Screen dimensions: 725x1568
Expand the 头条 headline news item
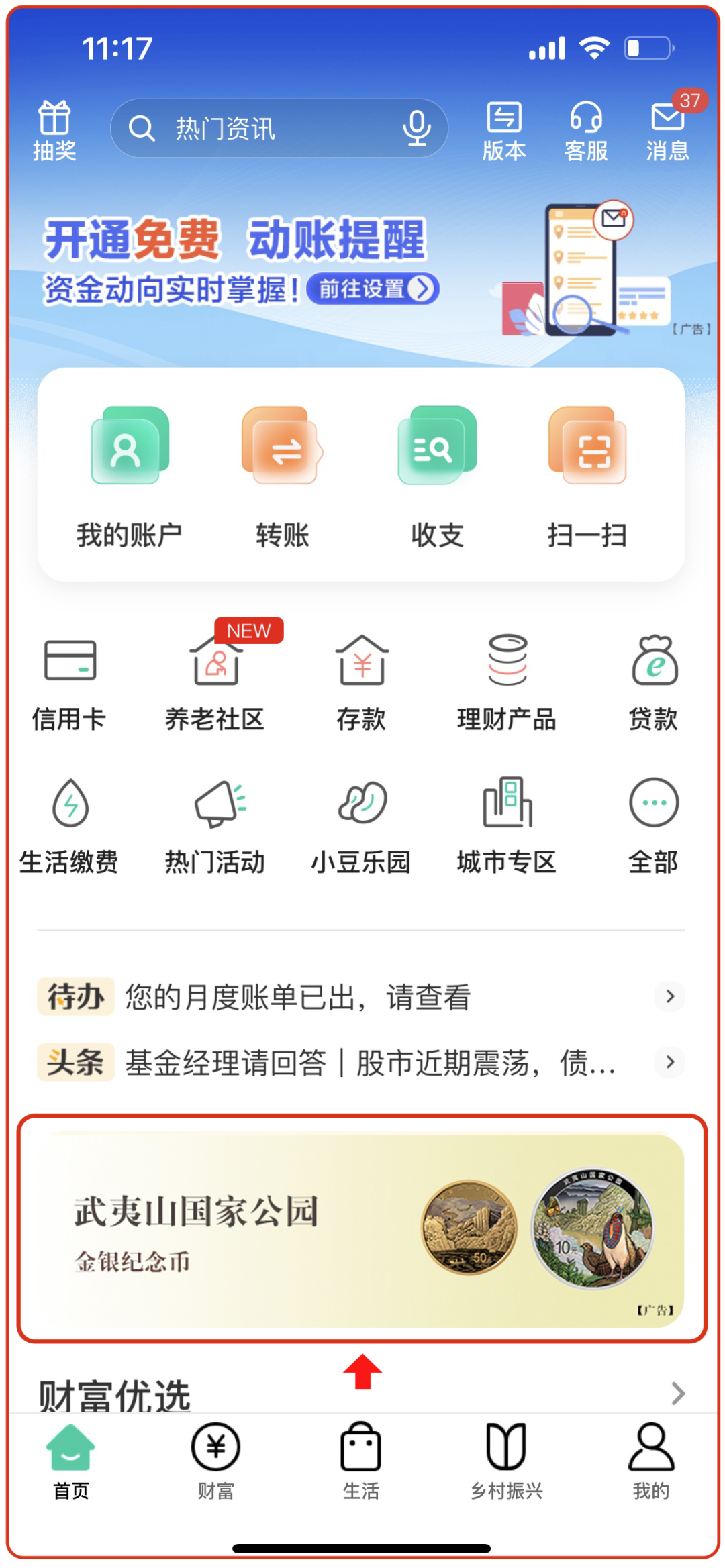click(362, 1062)
